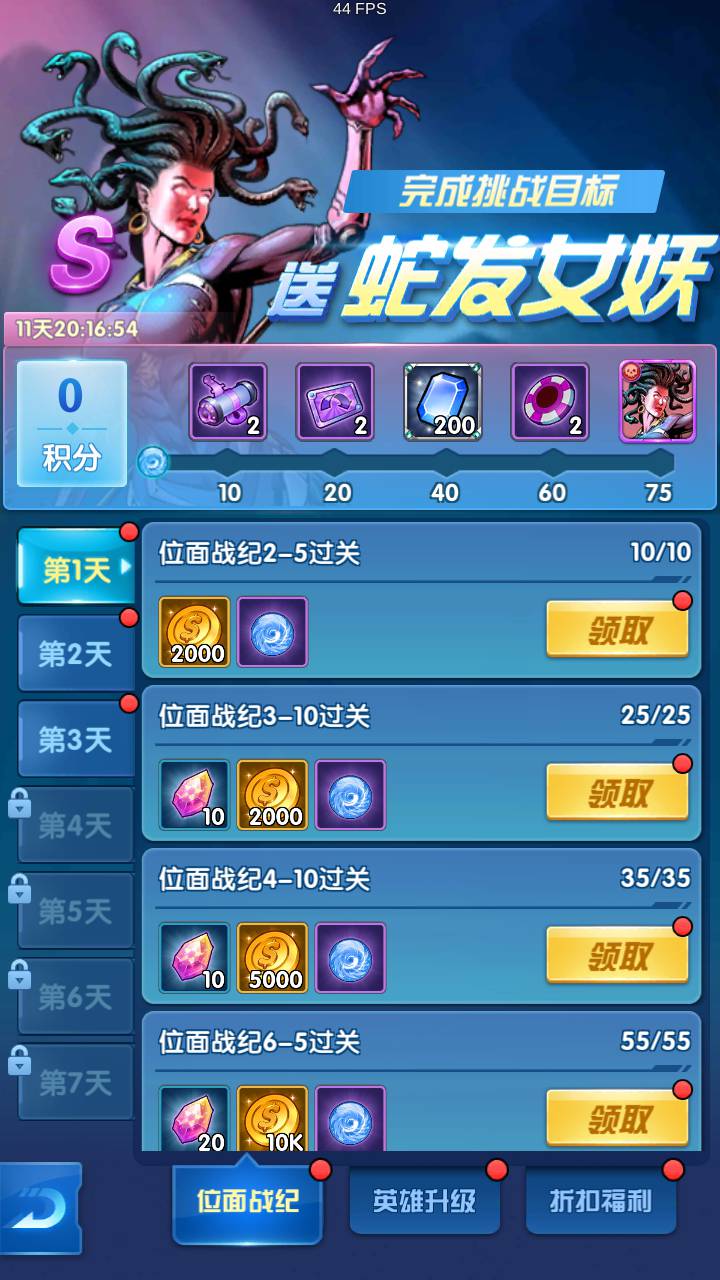
Task: Claim reward for 位面战纪3-10过关
Action: click(x=617, y=794)
